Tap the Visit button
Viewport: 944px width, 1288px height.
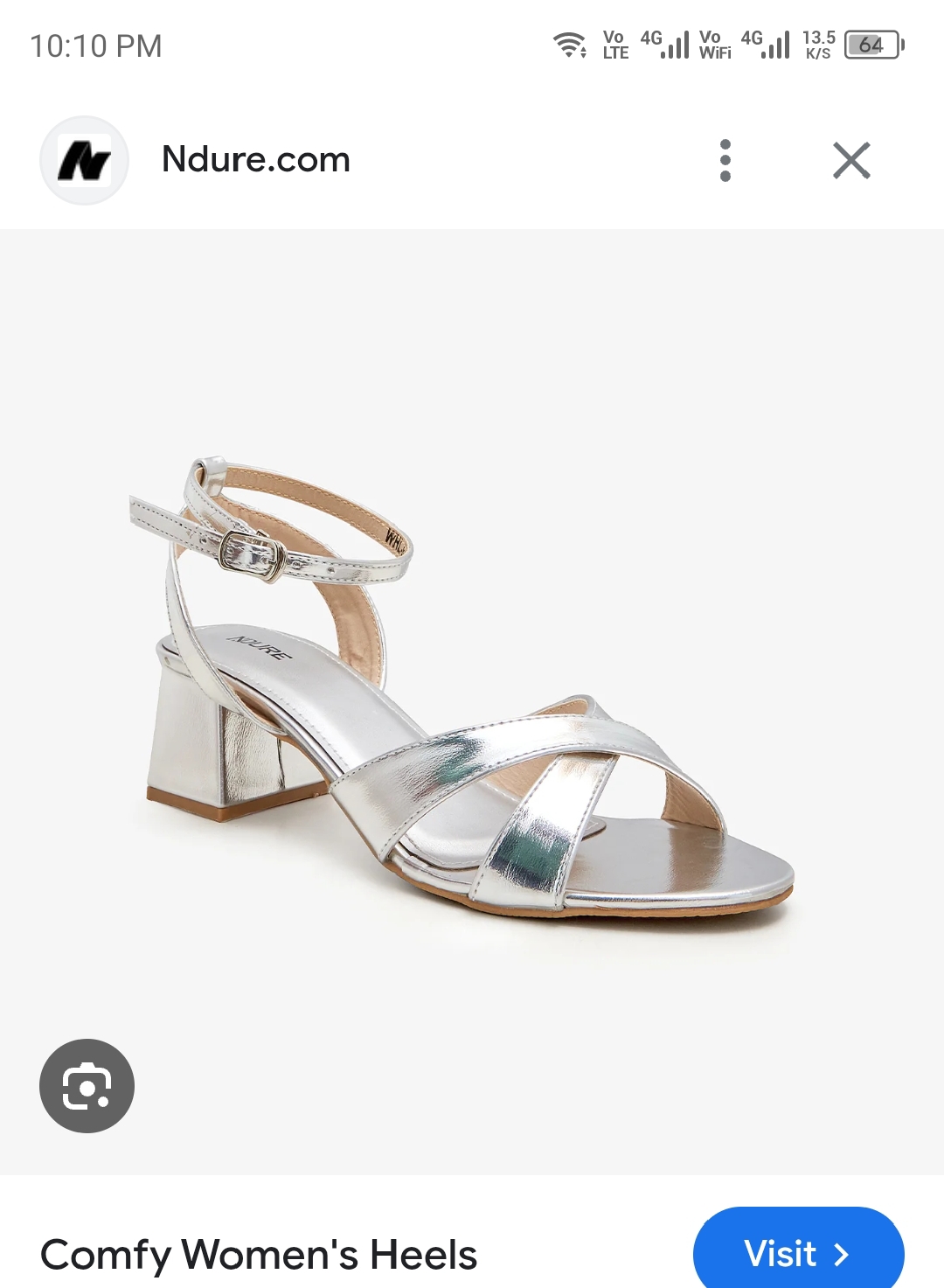tap(797, 1252)
